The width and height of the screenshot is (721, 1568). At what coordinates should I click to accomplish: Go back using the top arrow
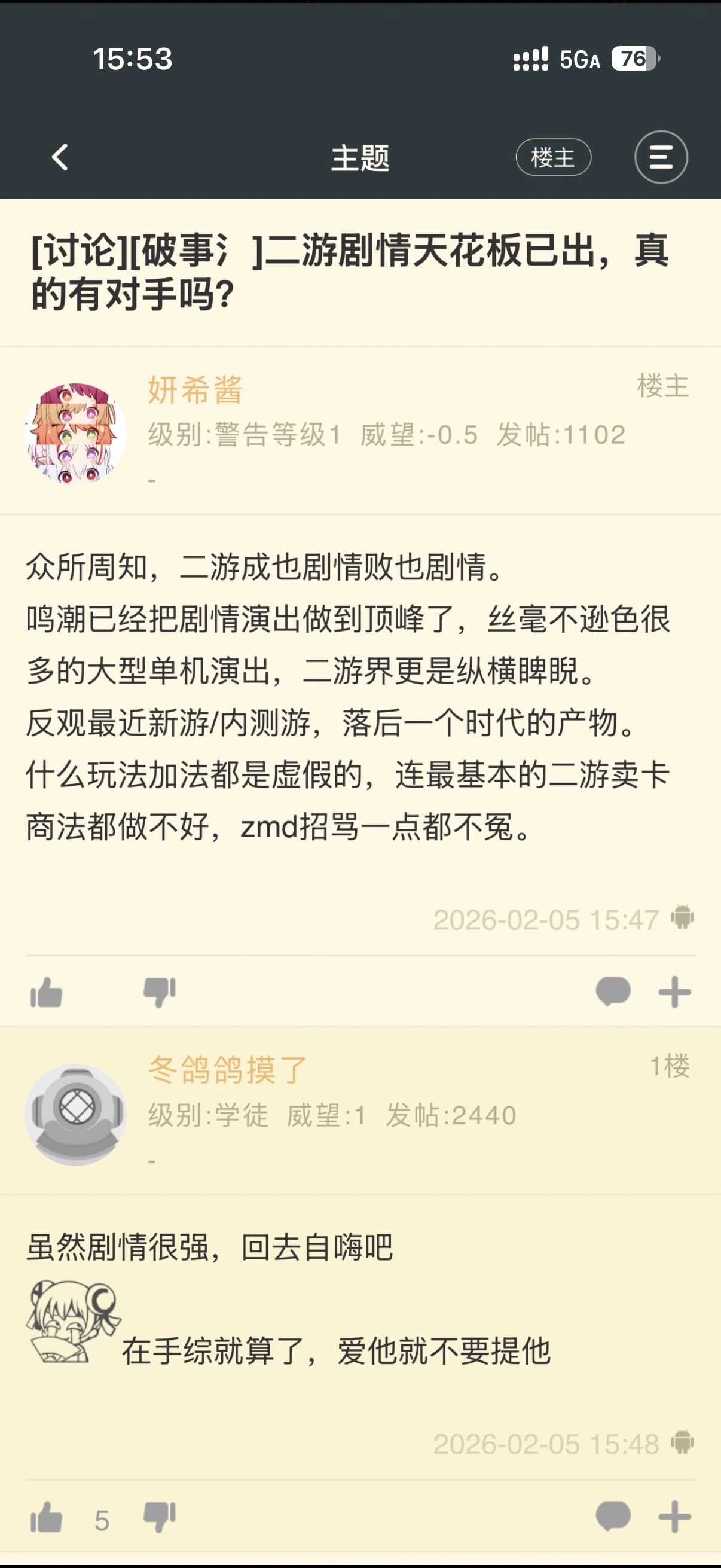click(x=60, y=158)
